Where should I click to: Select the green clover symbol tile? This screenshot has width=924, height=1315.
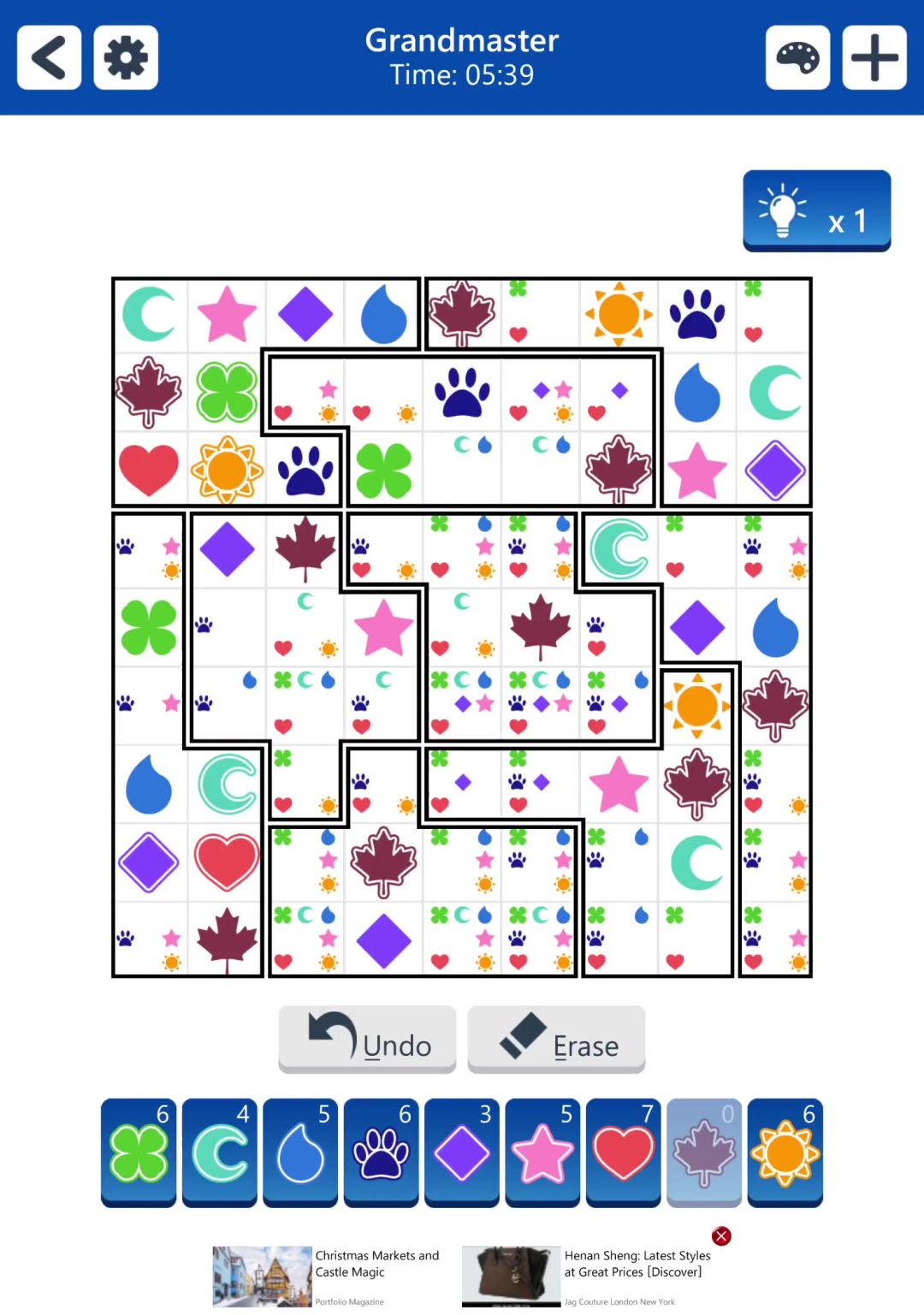coord(139,1152)
